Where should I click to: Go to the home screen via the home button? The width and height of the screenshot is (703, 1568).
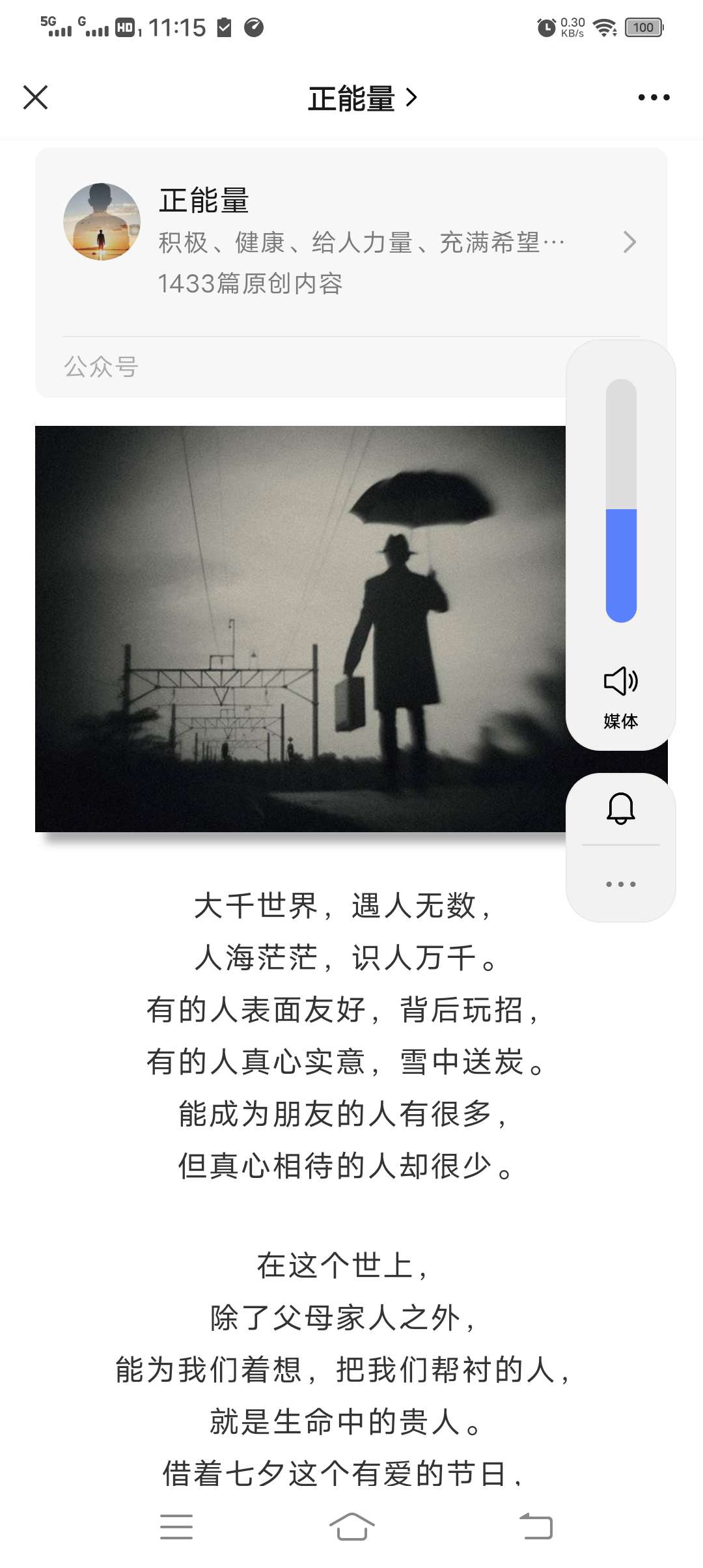click(351, 1526)
